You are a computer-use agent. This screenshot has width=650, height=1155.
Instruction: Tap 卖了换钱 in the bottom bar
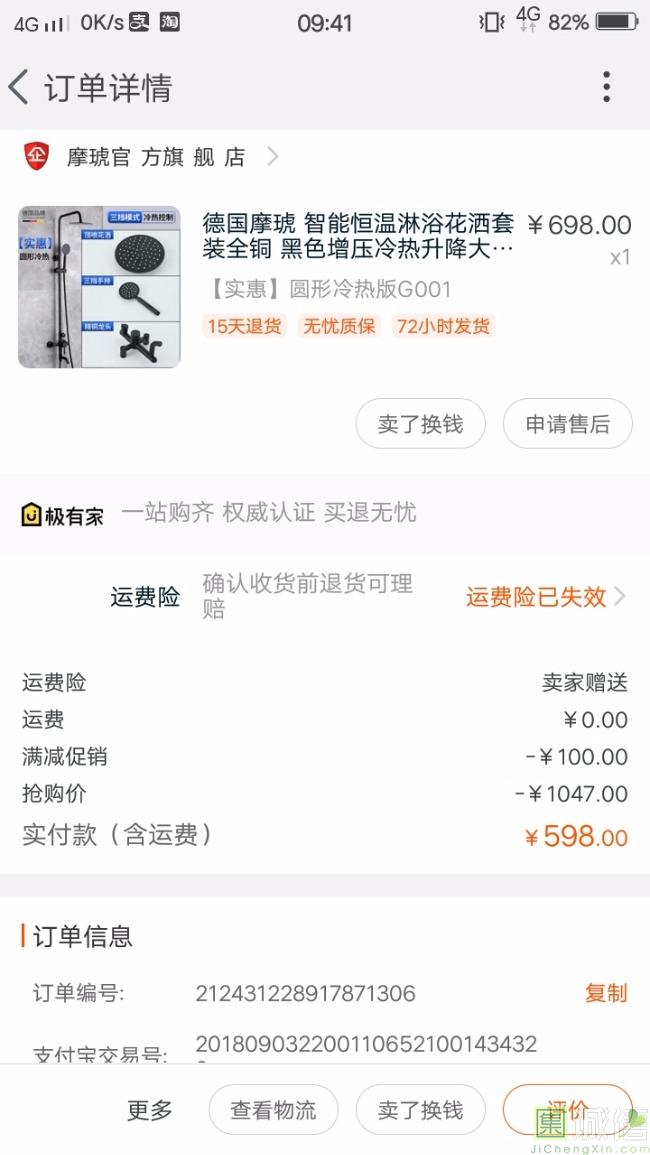tap(420, 1109)
